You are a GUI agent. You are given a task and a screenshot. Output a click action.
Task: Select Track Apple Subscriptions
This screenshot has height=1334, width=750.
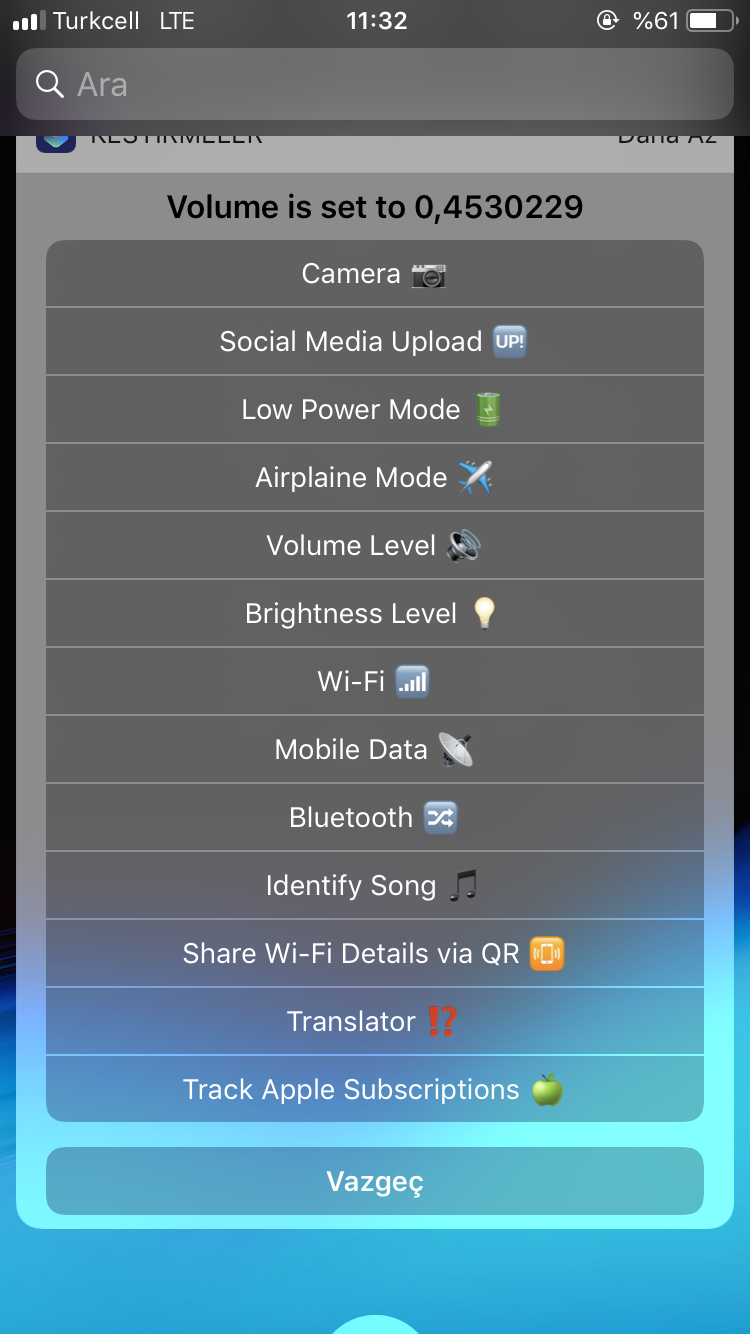(375, 1089)
